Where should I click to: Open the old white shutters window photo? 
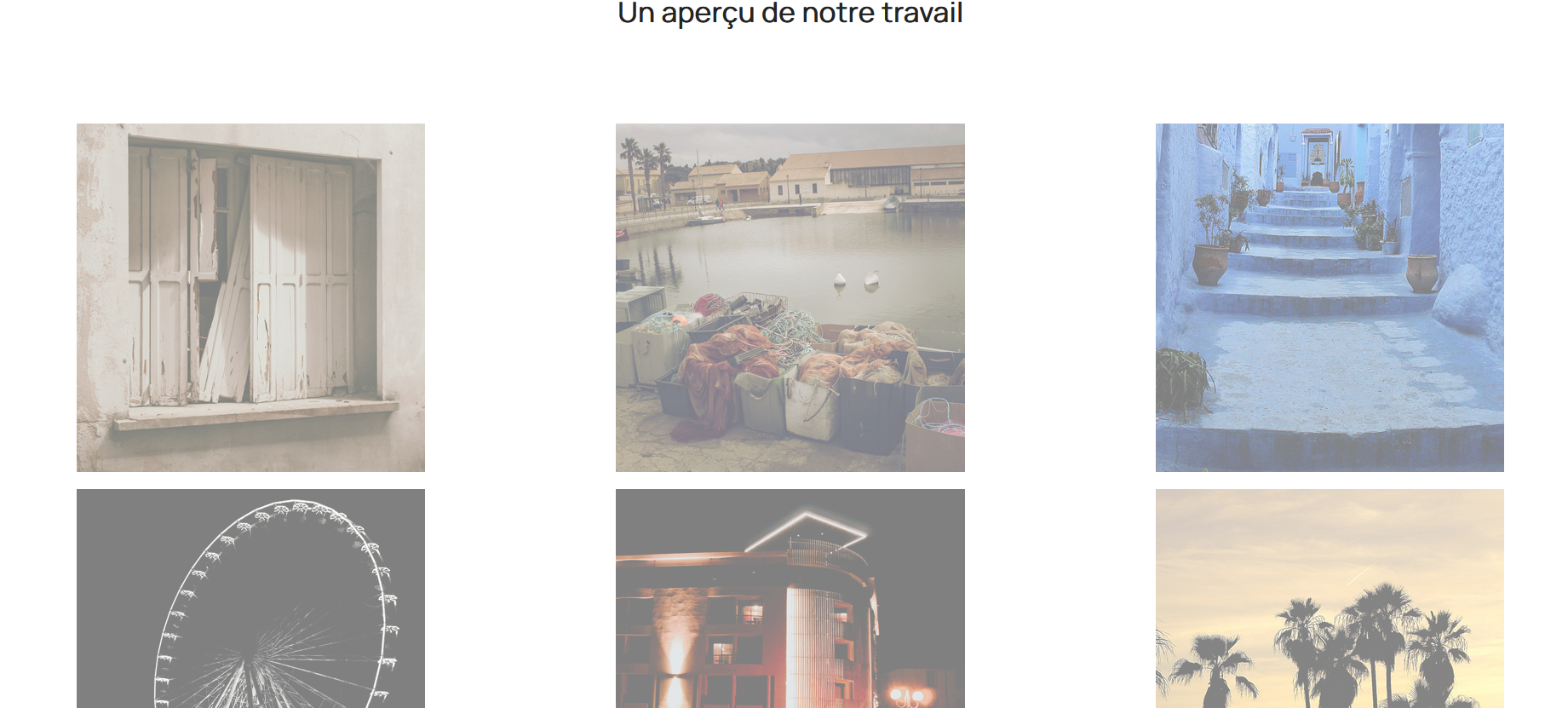coord(250,297)
